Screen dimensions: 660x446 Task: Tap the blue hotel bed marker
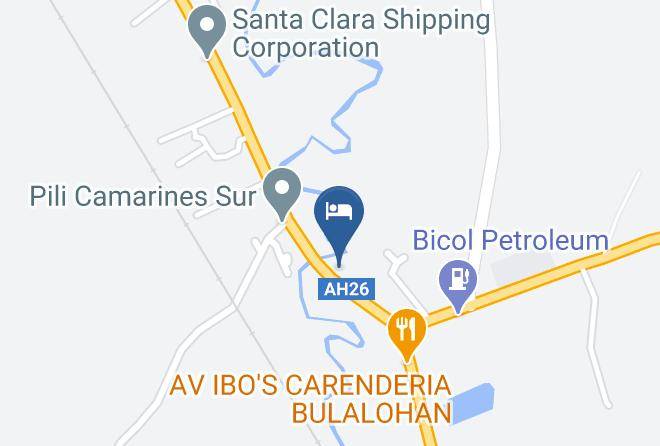339,223
